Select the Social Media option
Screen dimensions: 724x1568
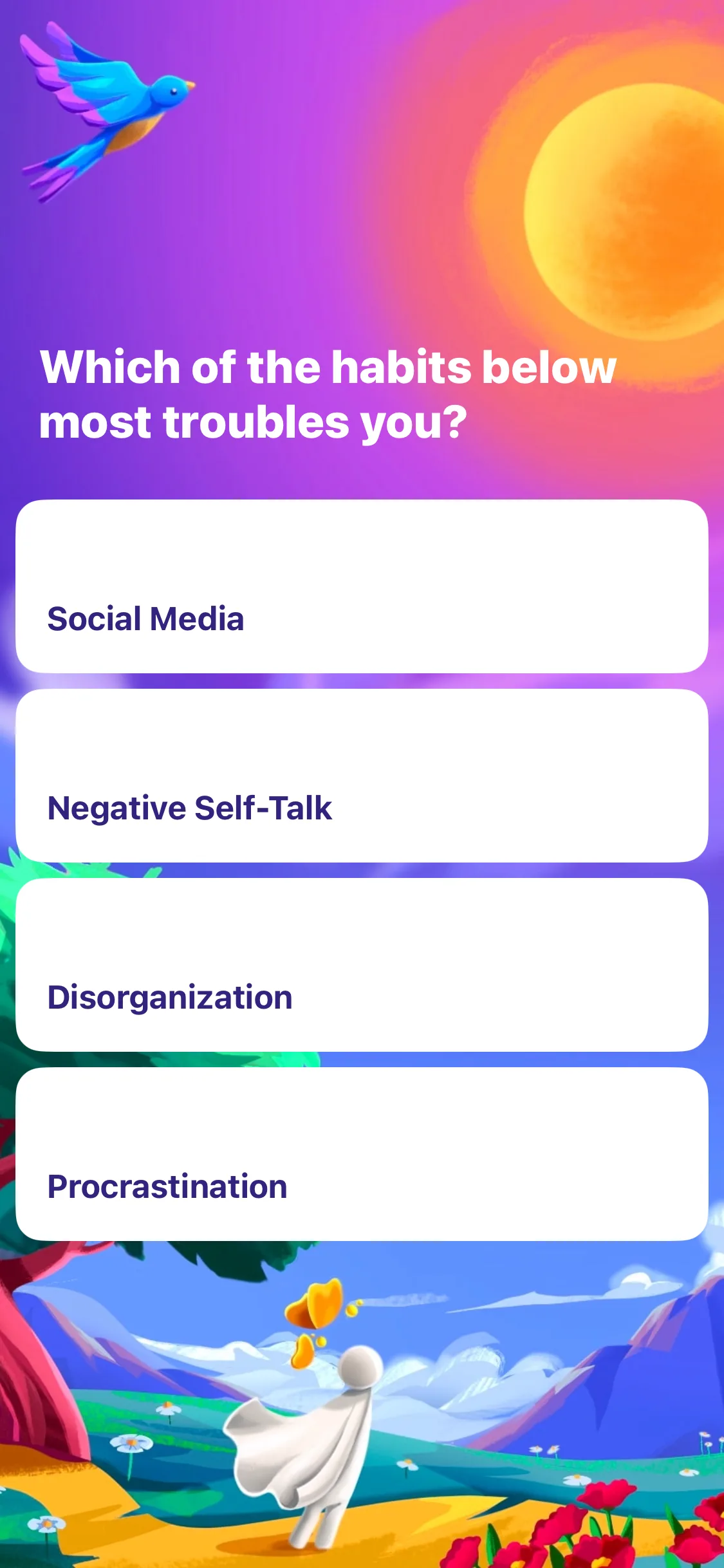click(362, 587)
